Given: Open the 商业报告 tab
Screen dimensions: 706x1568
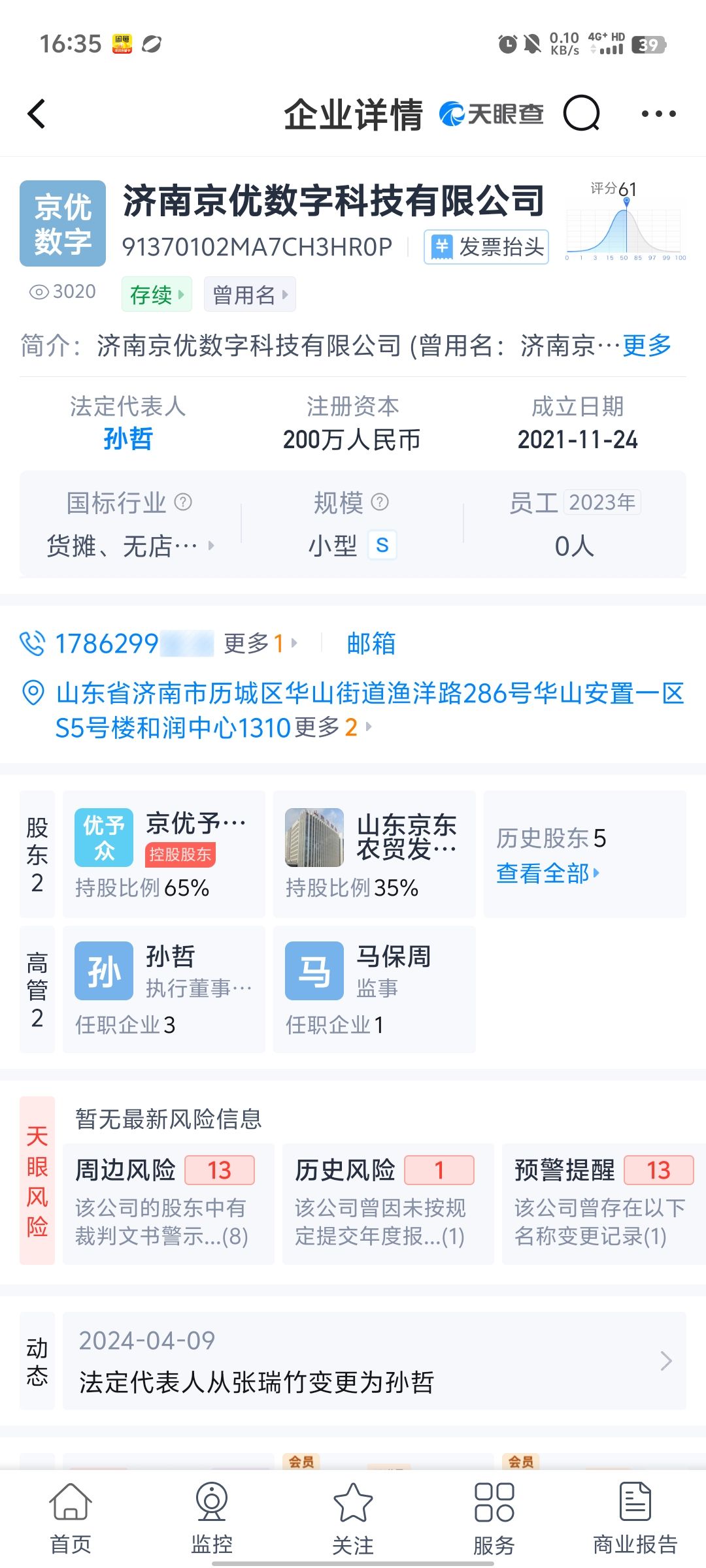Looking at the screenshot, I should click(x=635, y=1518).
